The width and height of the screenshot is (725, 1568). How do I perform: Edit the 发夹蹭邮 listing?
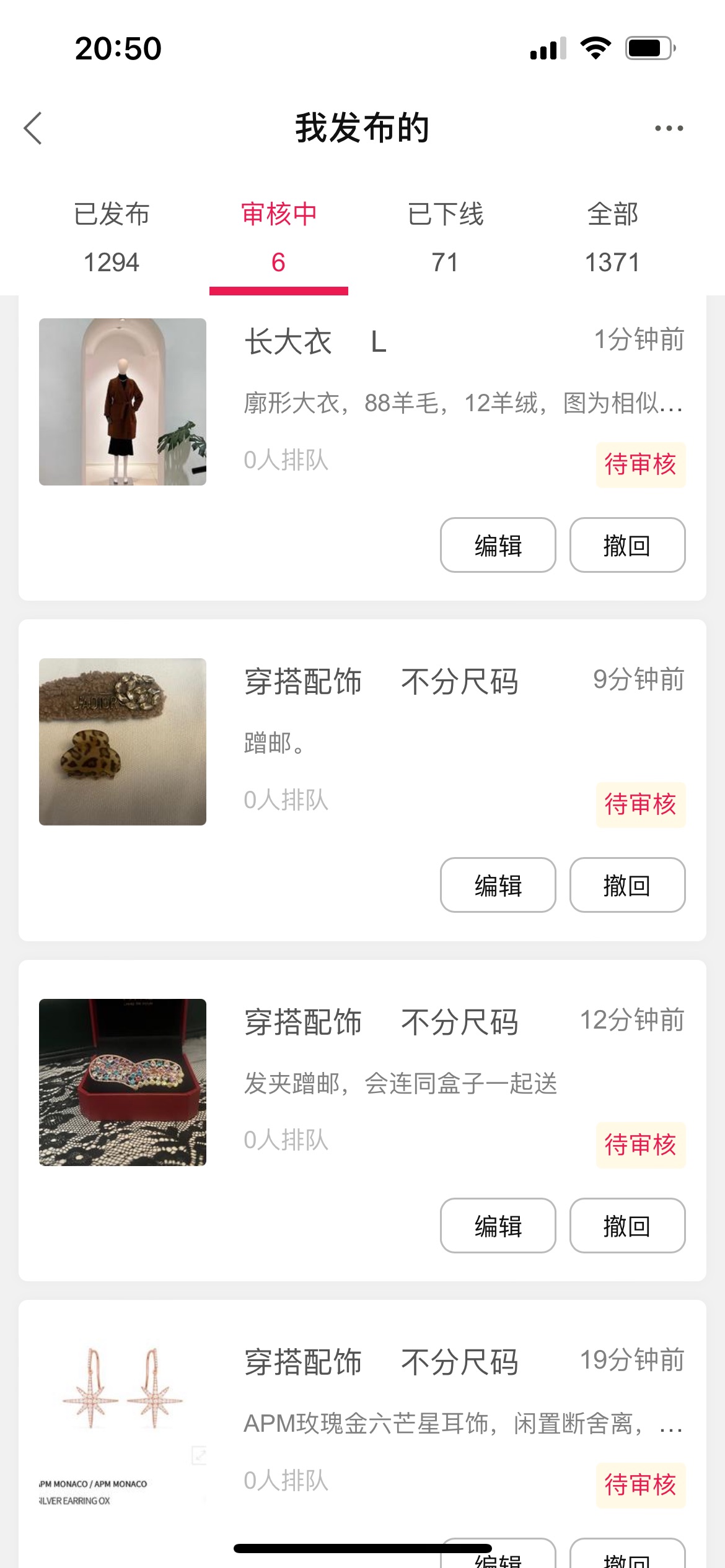pyautogui.click(x=498, y=1226)
